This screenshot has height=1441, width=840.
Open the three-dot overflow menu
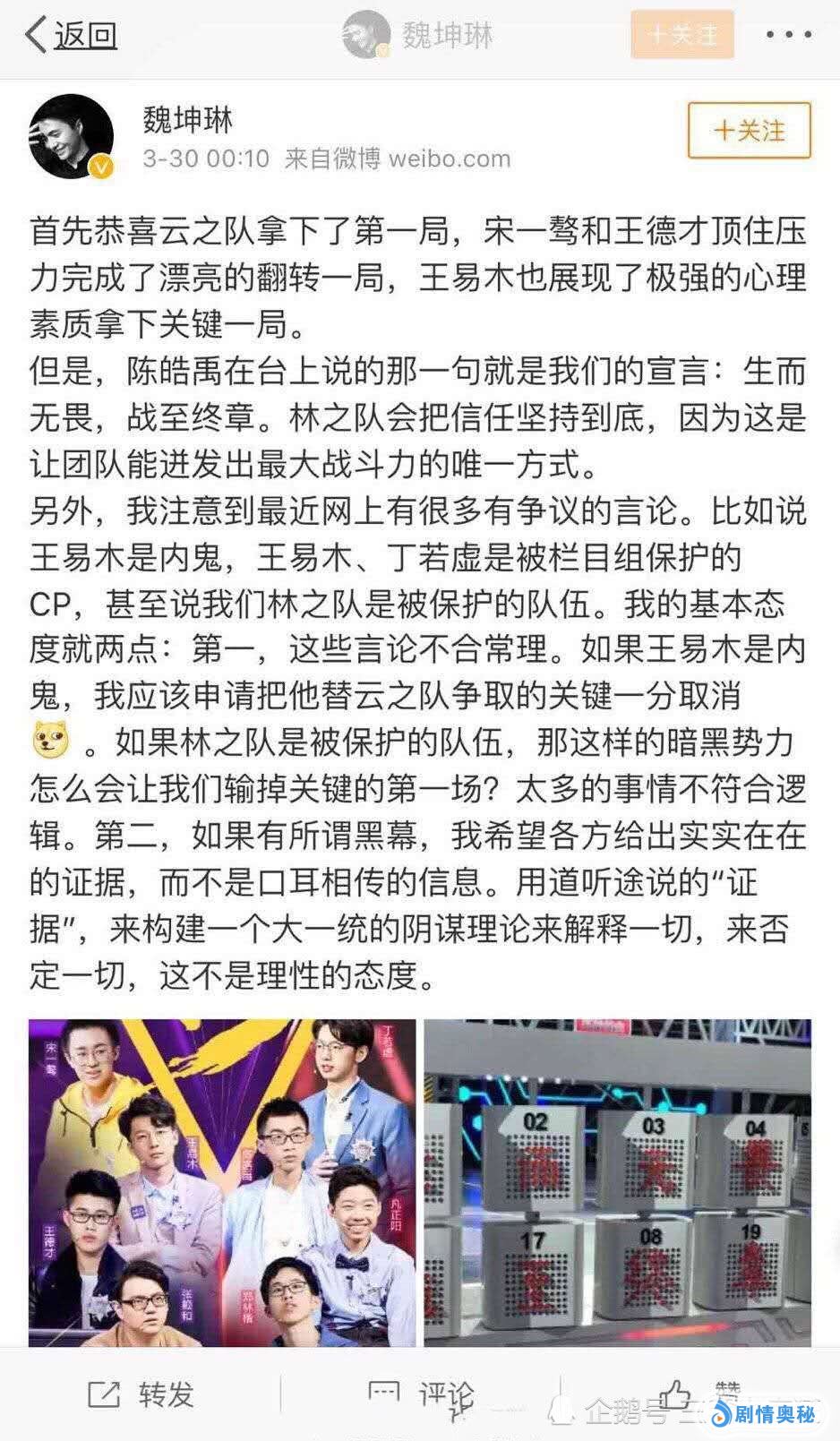[788, 36]
